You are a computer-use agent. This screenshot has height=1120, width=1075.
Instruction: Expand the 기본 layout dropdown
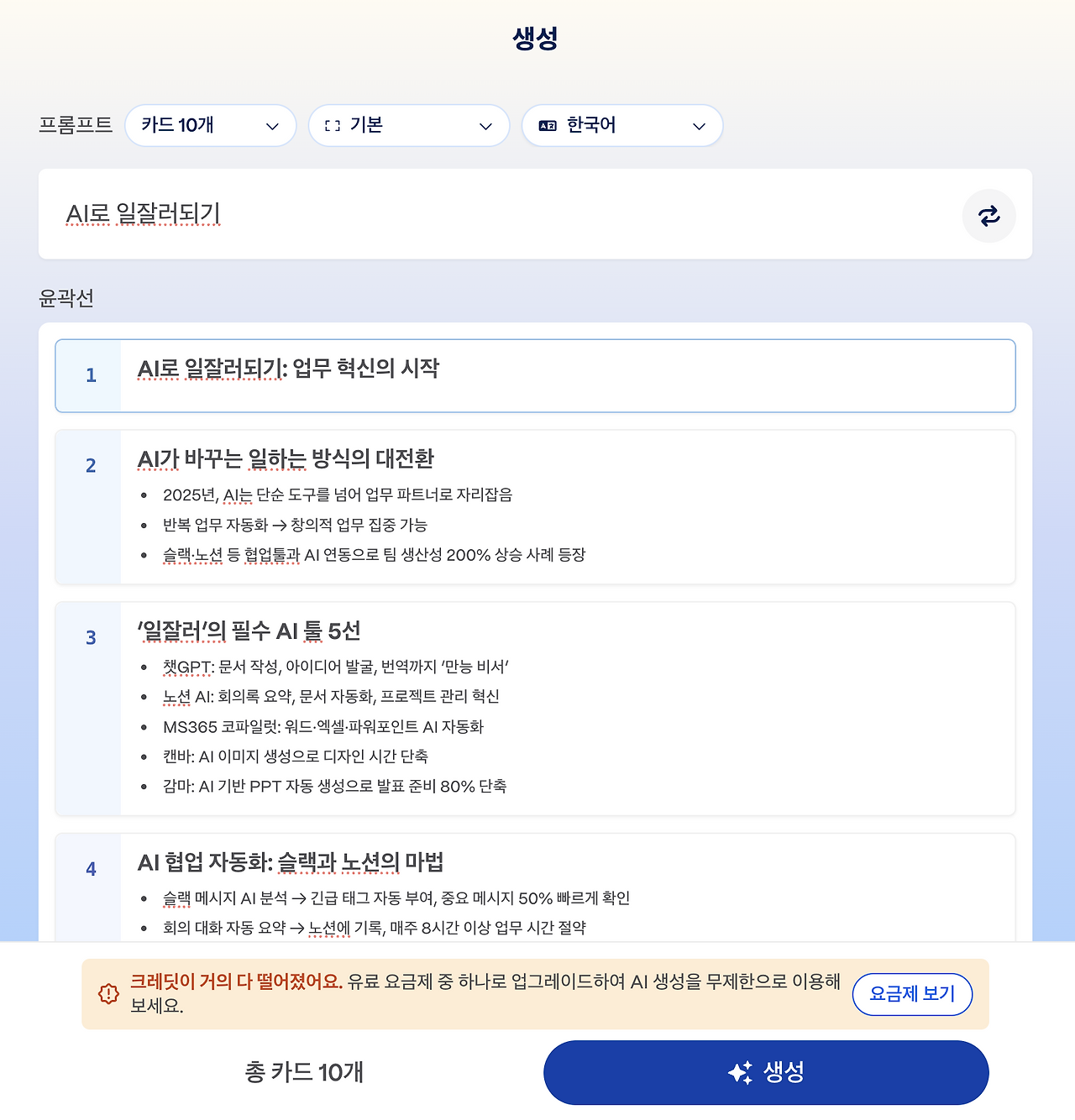[409, 126]
